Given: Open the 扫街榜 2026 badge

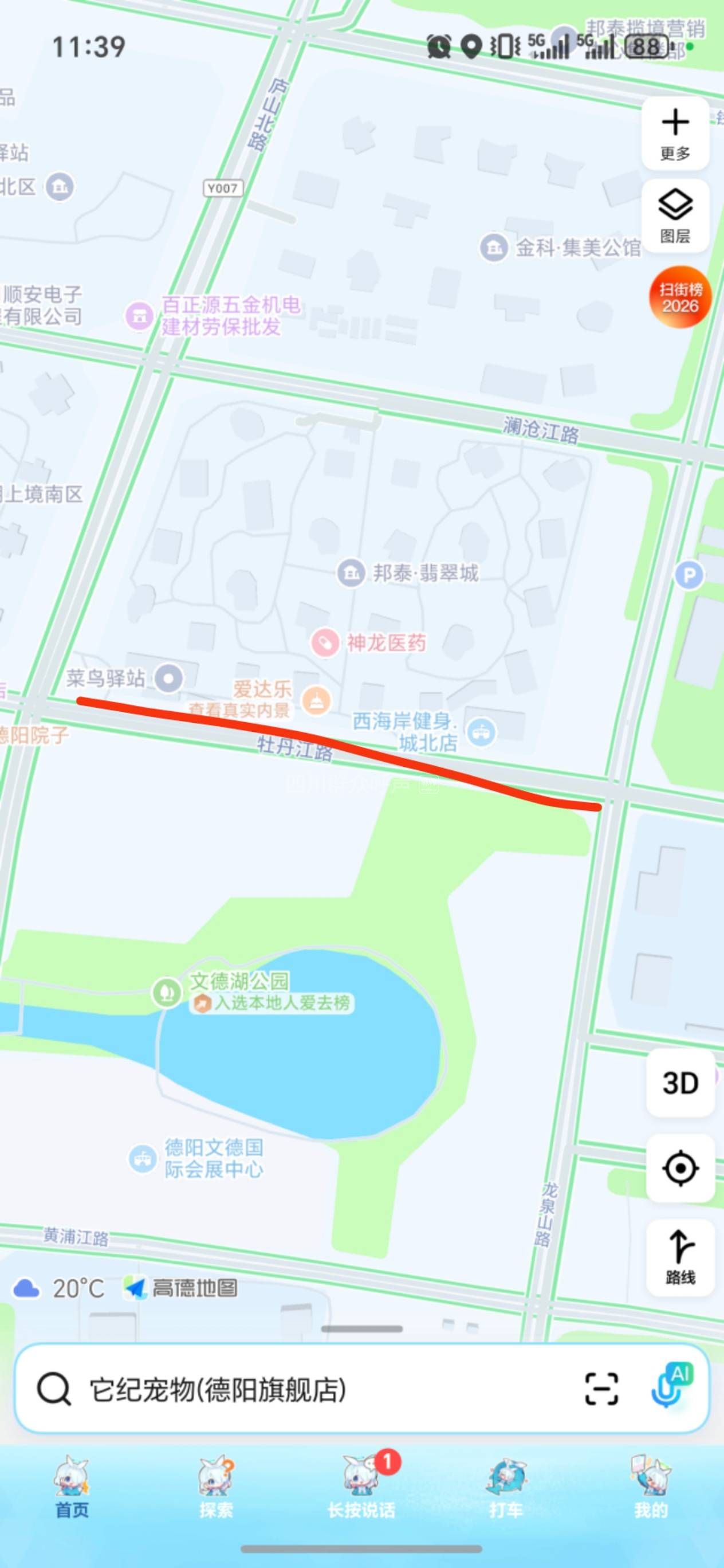Looking at the screenshot, I should (680, 297).
